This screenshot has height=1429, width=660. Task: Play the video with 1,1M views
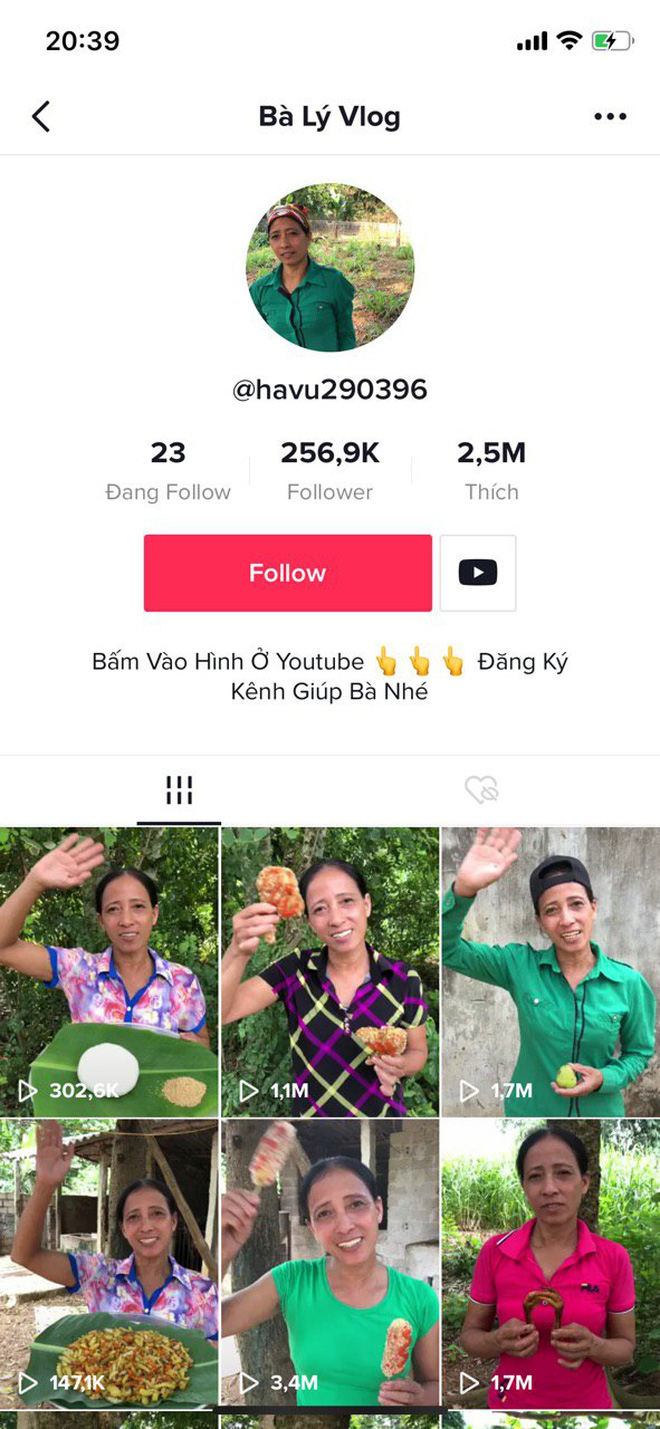tap(330, 970)
